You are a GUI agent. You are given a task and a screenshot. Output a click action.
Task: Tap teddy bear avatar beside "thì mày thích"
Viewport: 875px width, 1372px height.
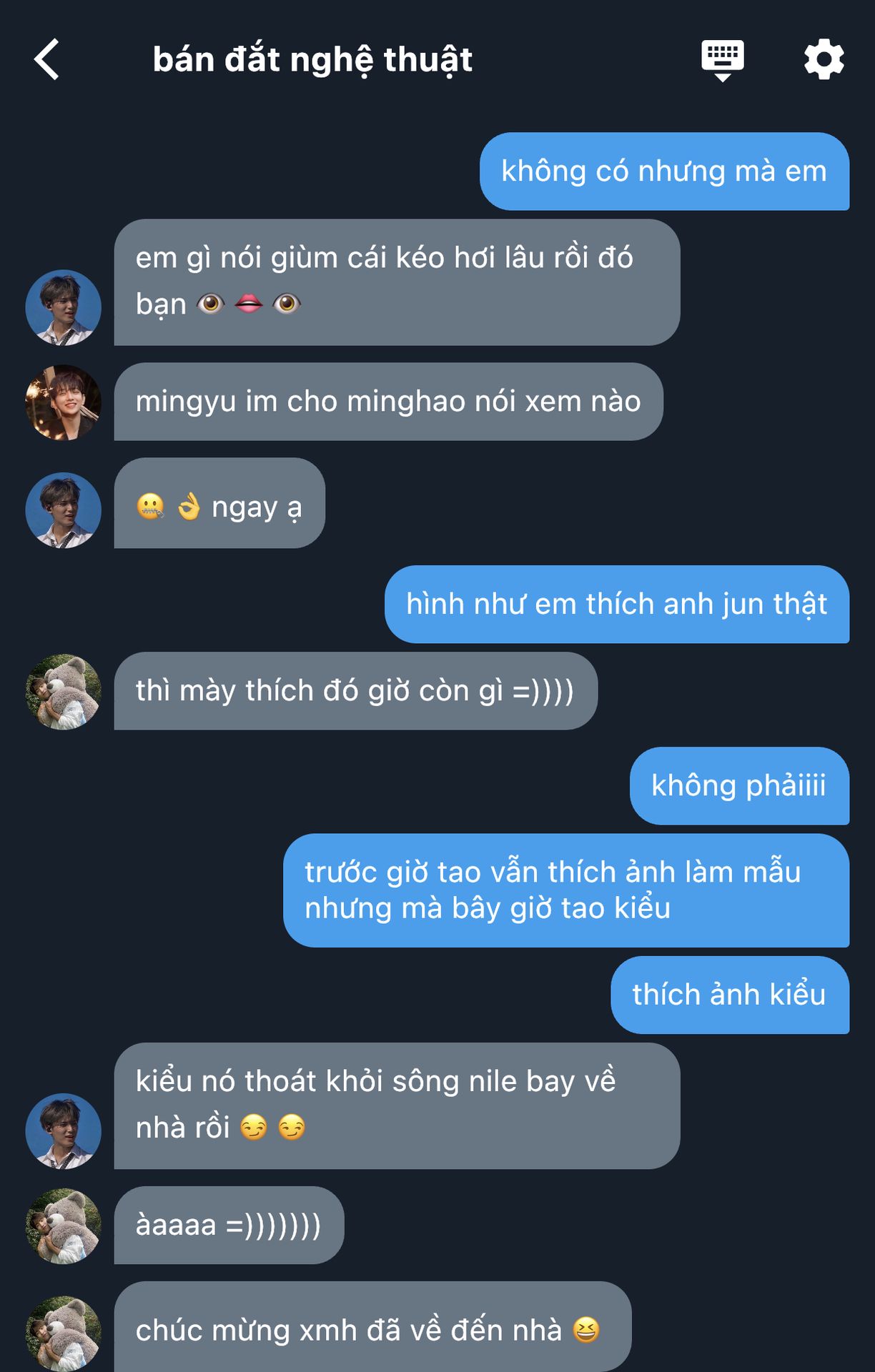[x=63, y=691]
